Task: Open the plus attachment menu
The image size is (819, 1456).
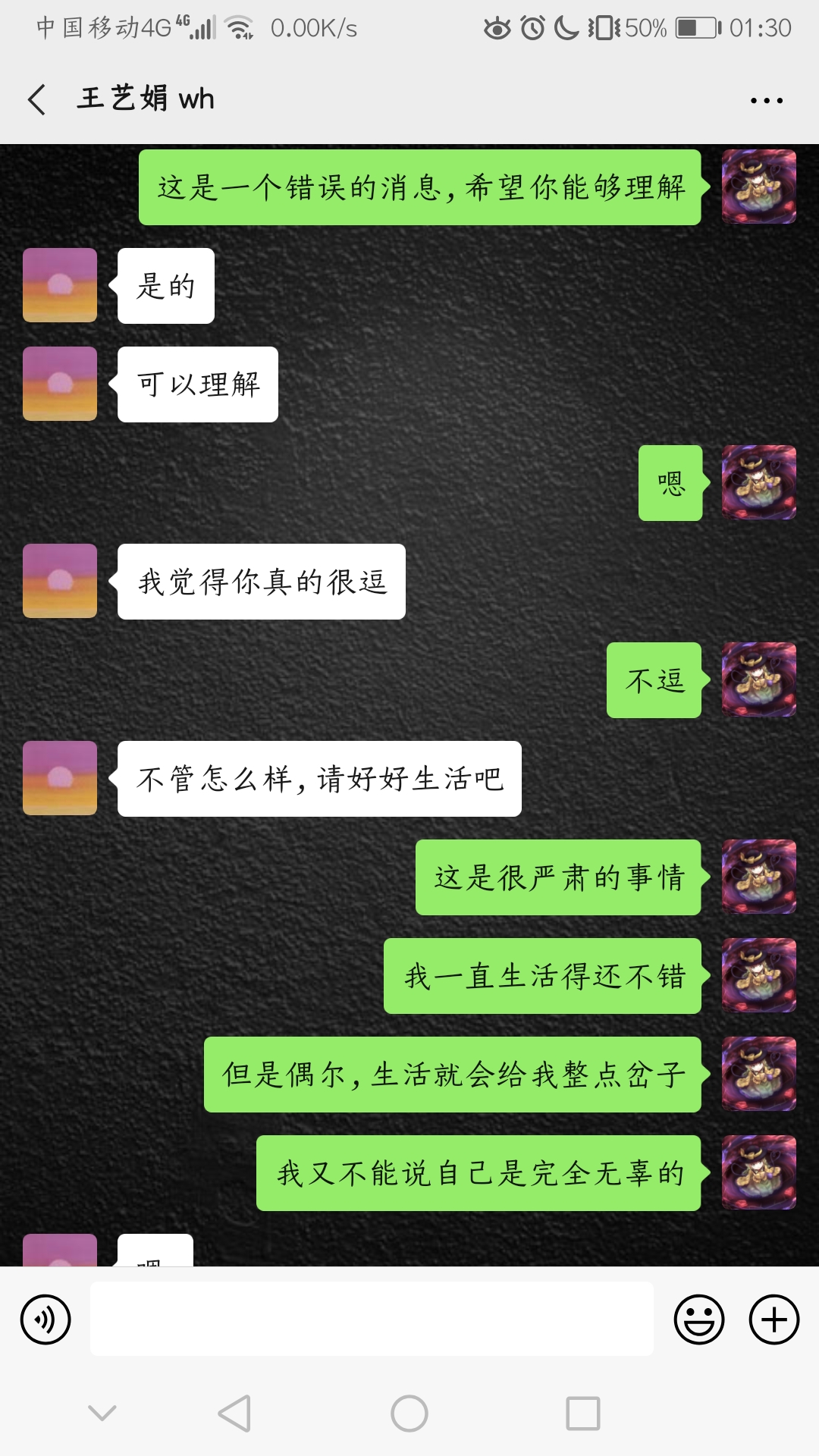Action: 773,1319
